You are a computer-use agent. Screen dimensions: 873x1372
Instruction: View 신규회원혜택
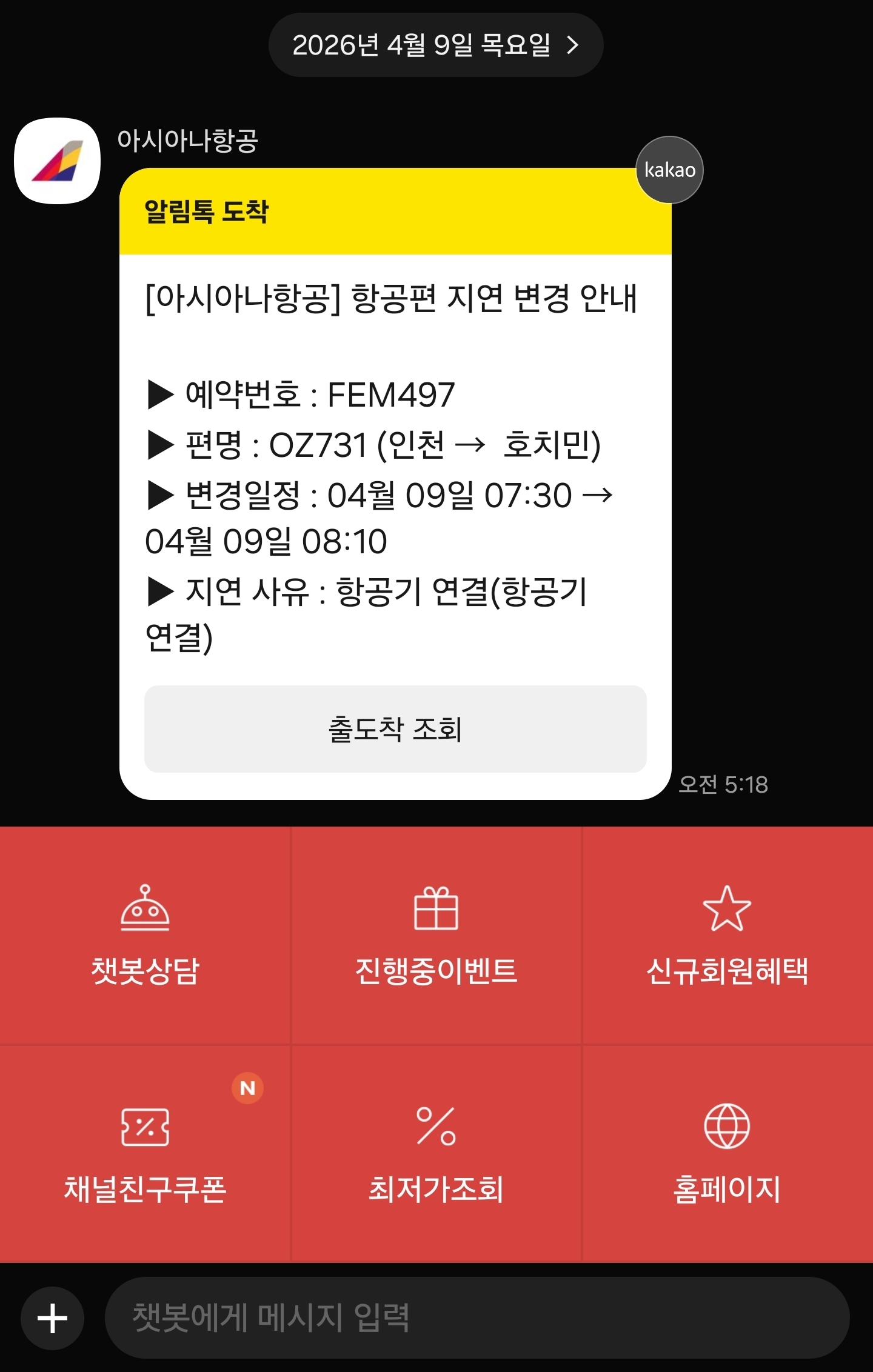(x=727, y=935)
